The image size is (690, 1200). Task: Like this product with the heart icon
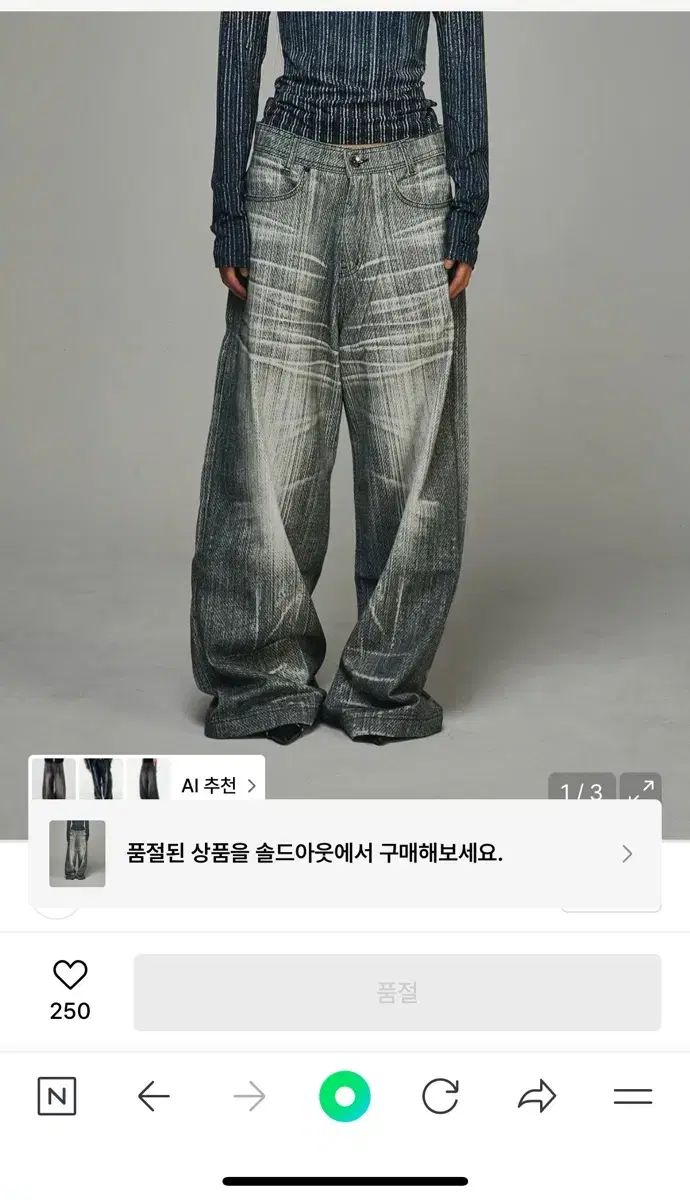[x=70, y=974]
